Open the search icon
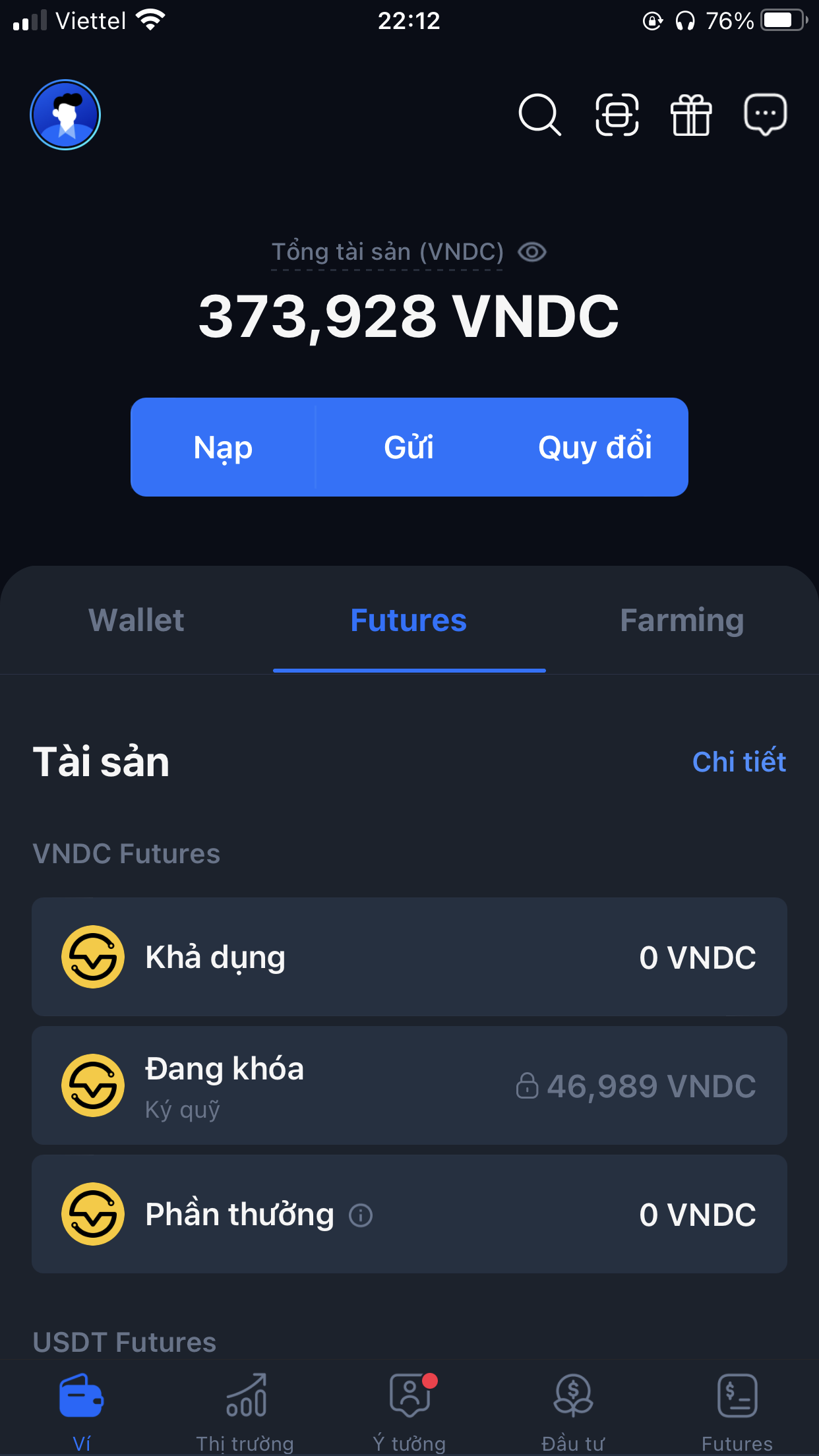 pyautogui.click(x=539, y=115)
